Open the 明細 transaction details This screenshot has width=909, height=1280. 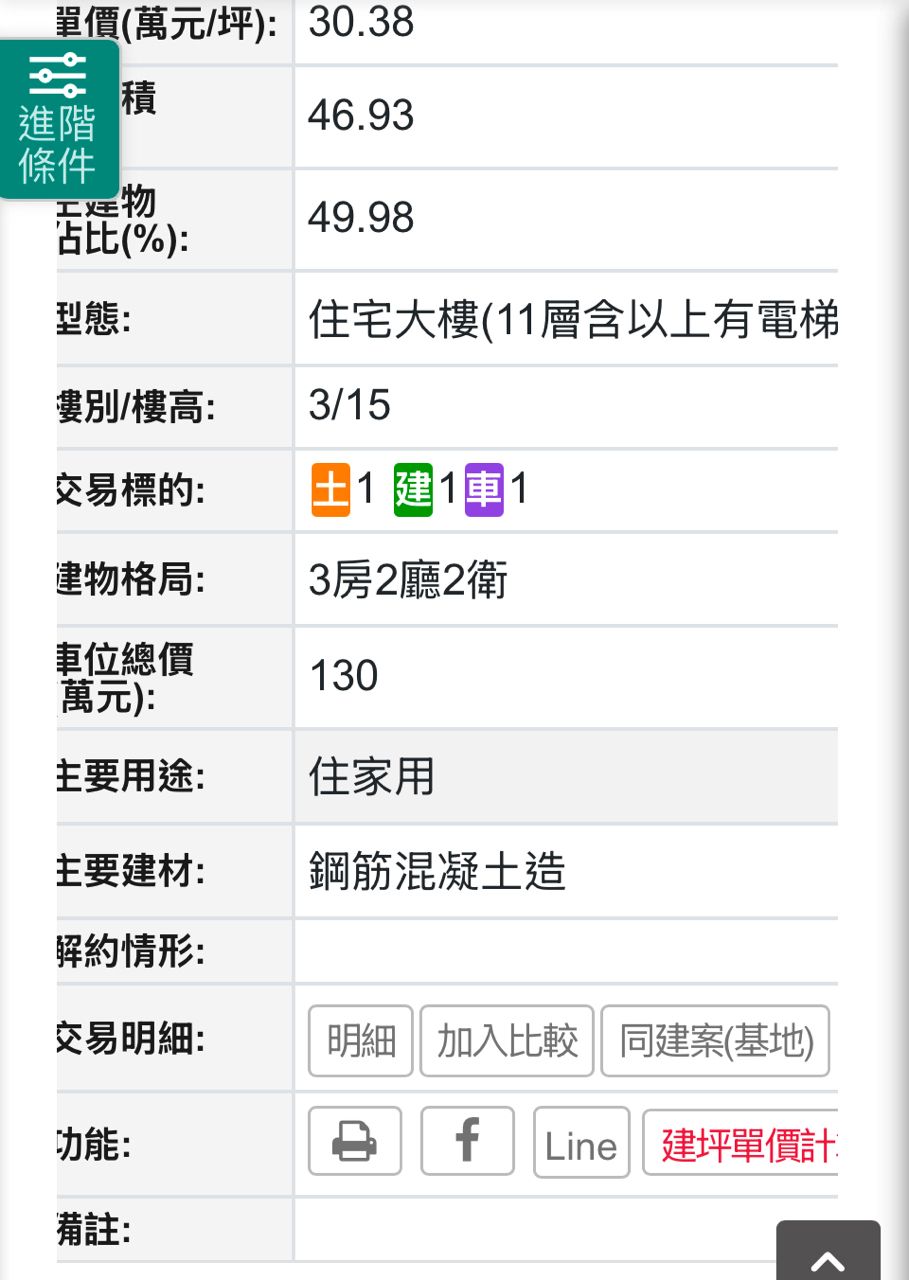[x=360, y=1041]
